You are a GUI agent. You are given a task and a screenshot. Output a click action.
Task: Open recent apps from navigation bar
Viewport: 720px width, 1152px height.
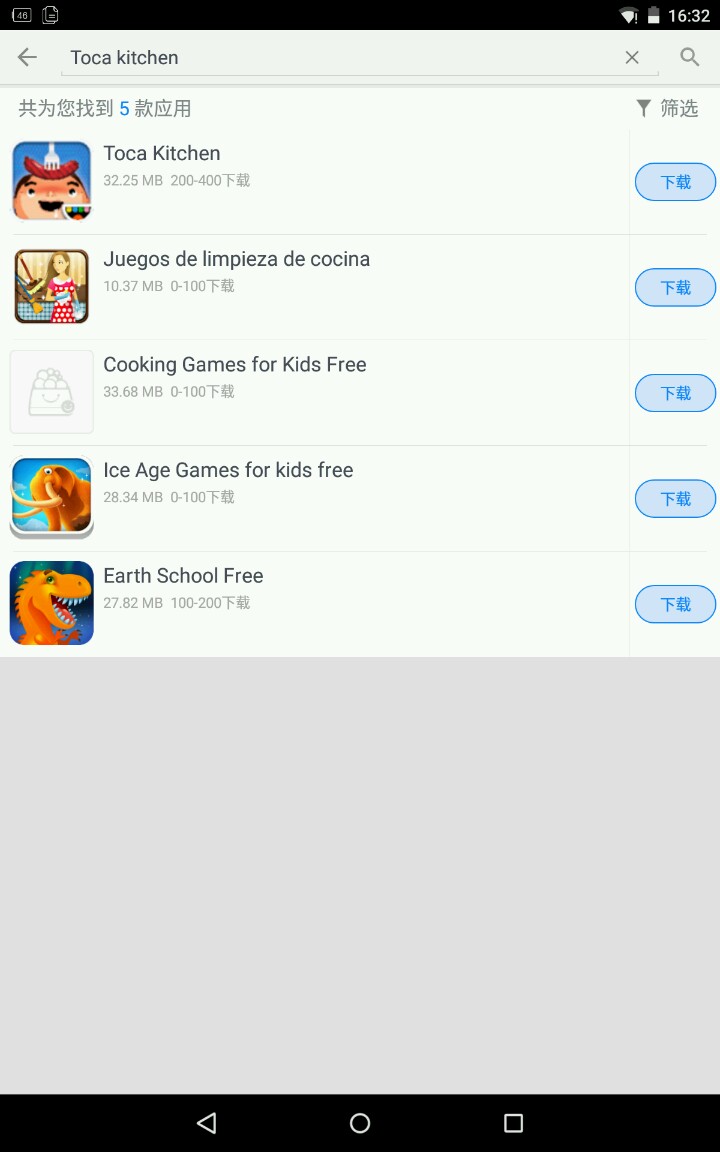(x=513, y=1123)
